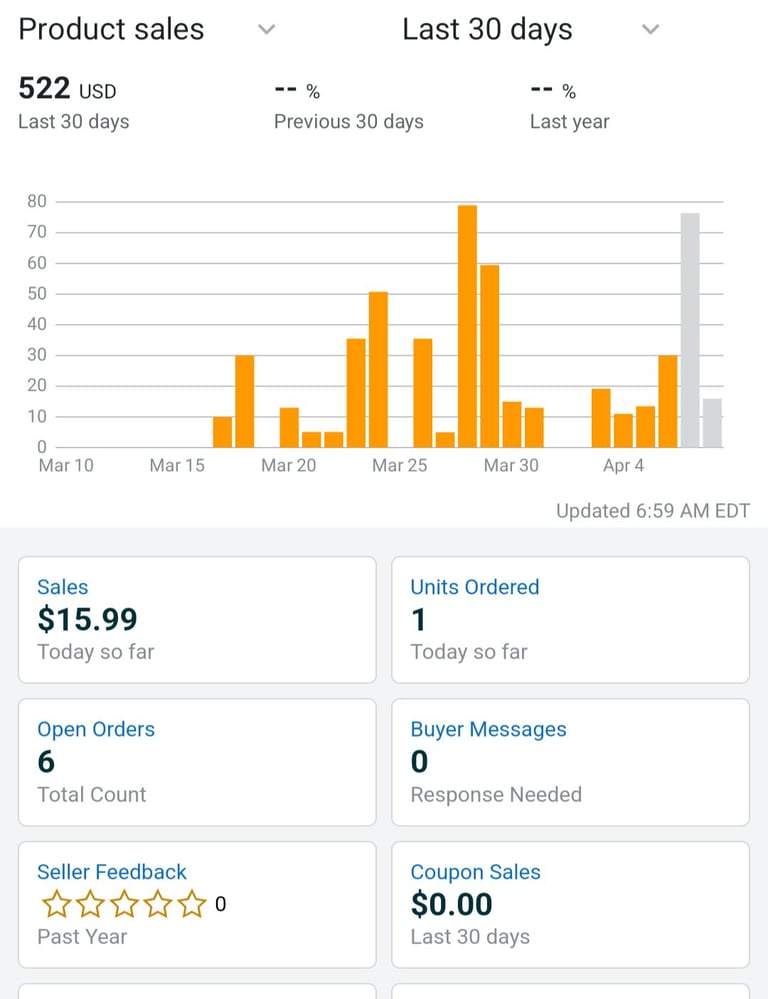The width and height of the screenshot is (768, 999).
Task: Check Buyer Messages needing response
Action: click(570, 762)
